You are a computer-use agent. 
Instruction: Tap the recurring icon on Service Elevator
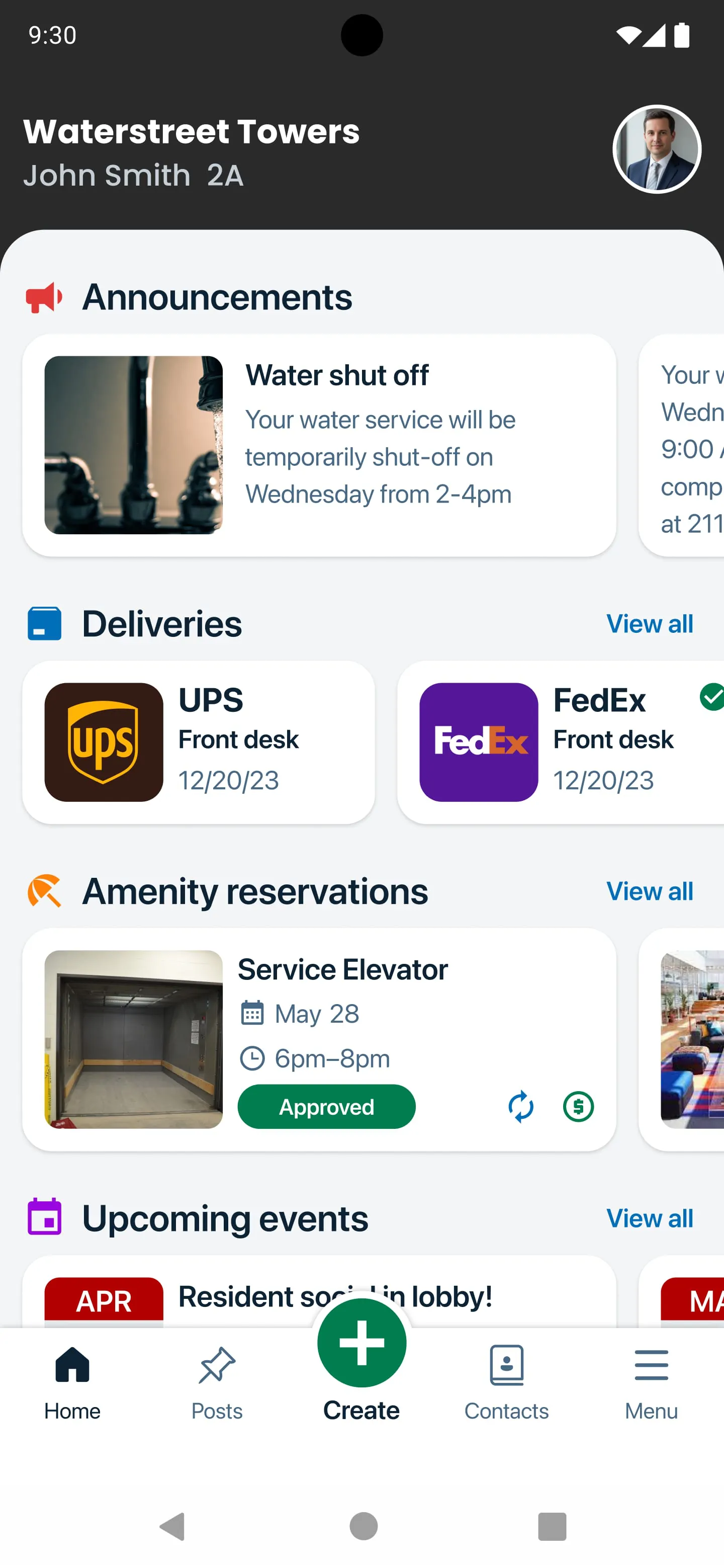coord(521,1107)
